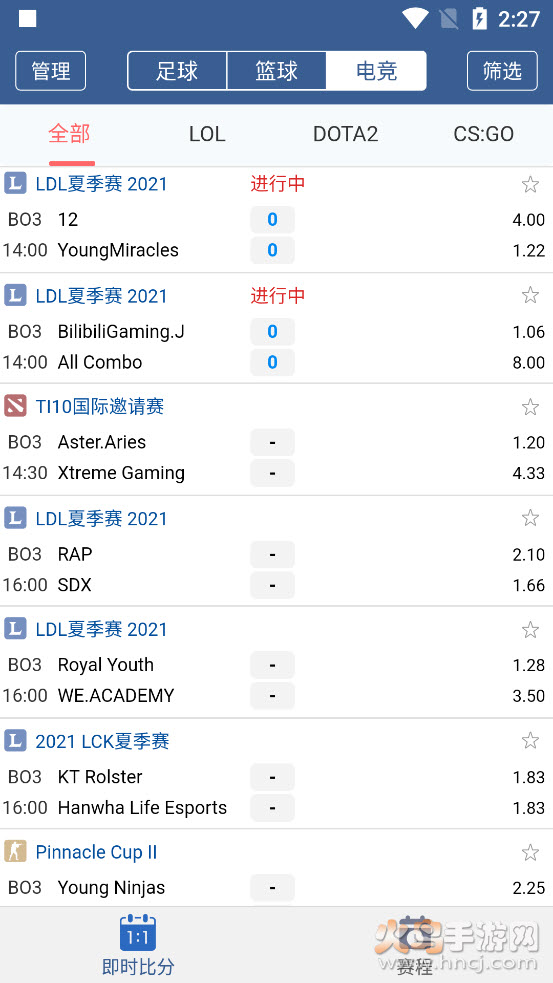Switch to the 篮球 basketball segment
The height and width of the screenshot is (983, 553).
pos(276,71)
